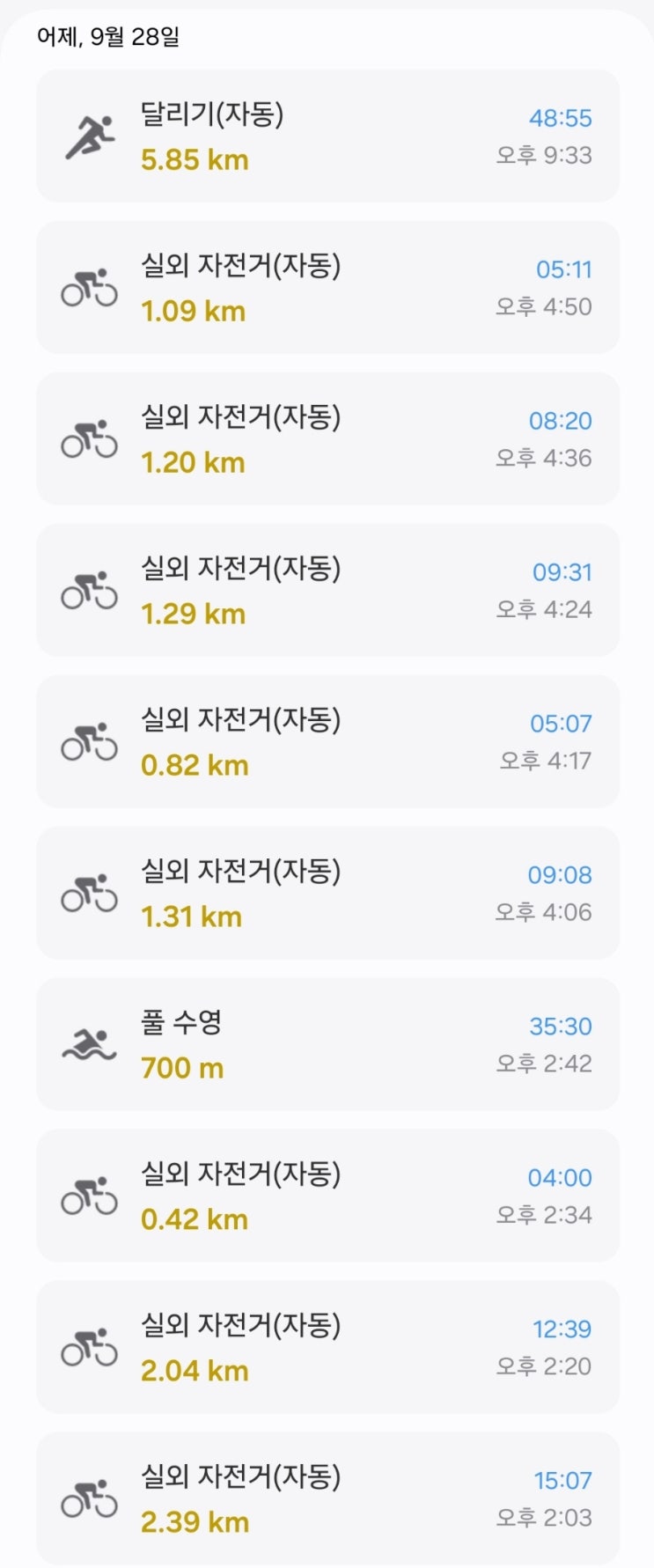Image resolution: width=654 pixels, height=1568 pixels.
Task: Open the 5.85 km running workout
Action: (x=327, y=136)
